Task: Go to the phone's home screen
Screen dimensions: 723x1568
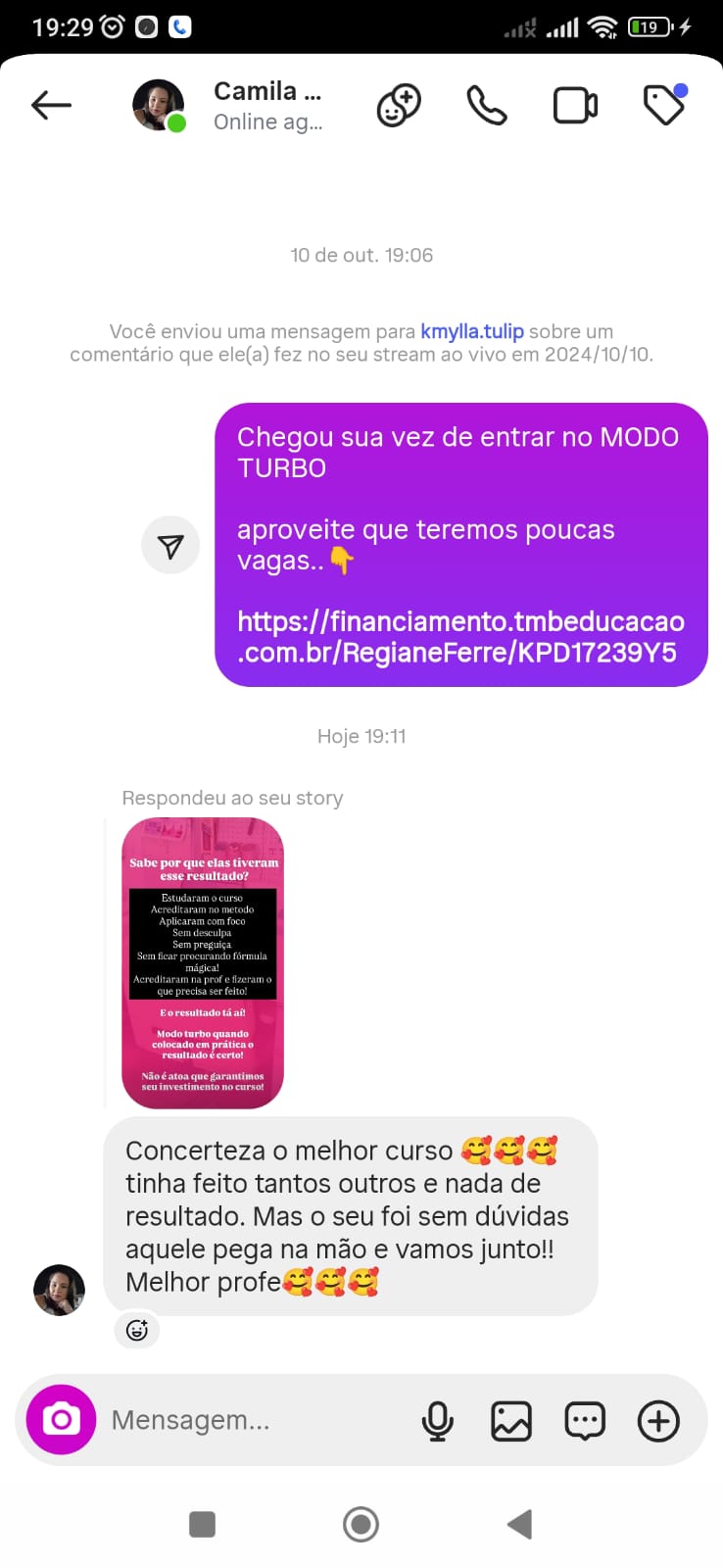Action: pyautogui.click(x=361, y=1524)
